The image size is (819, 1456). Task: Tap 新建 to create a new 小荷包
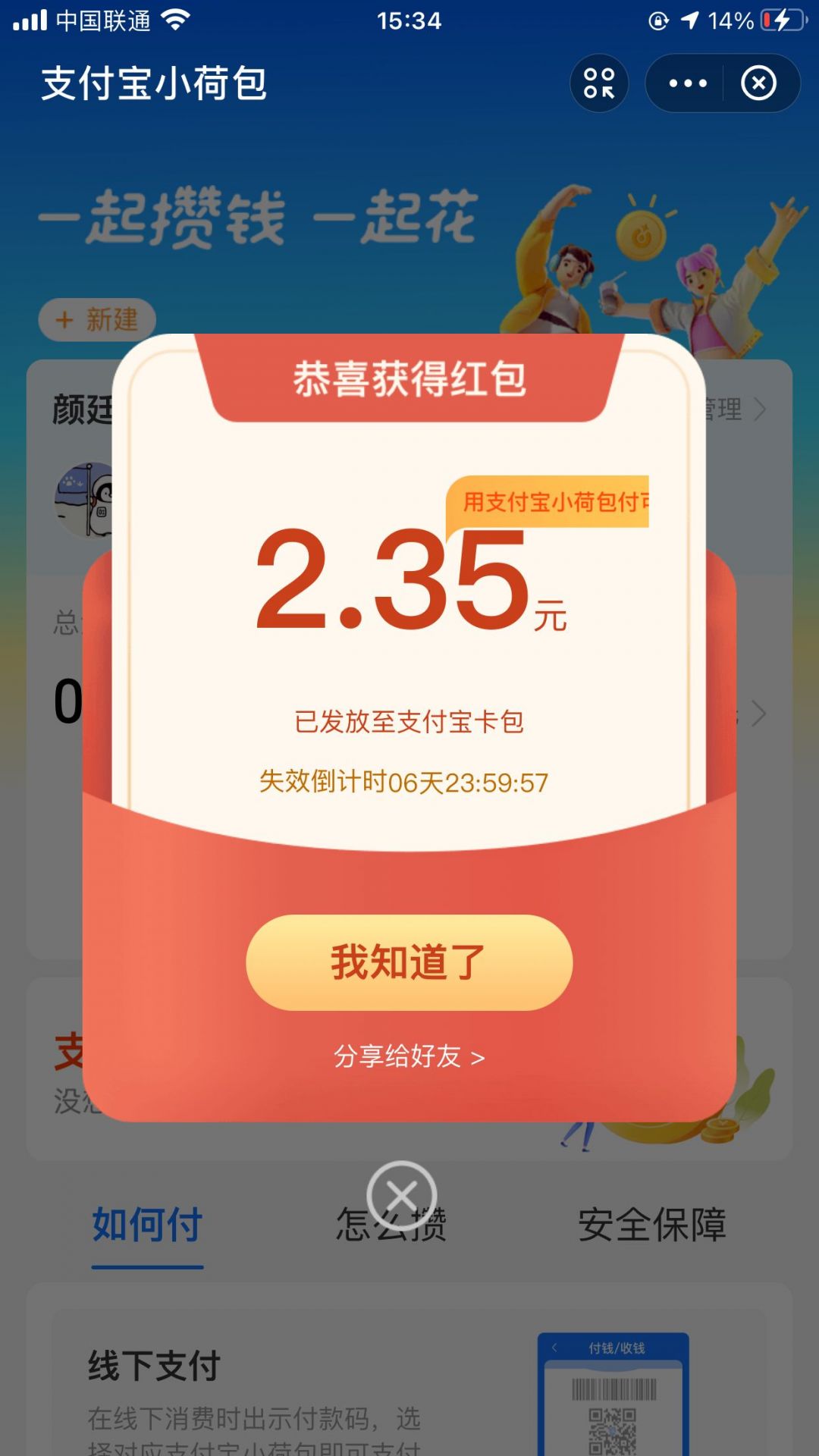tap(96, 320)
